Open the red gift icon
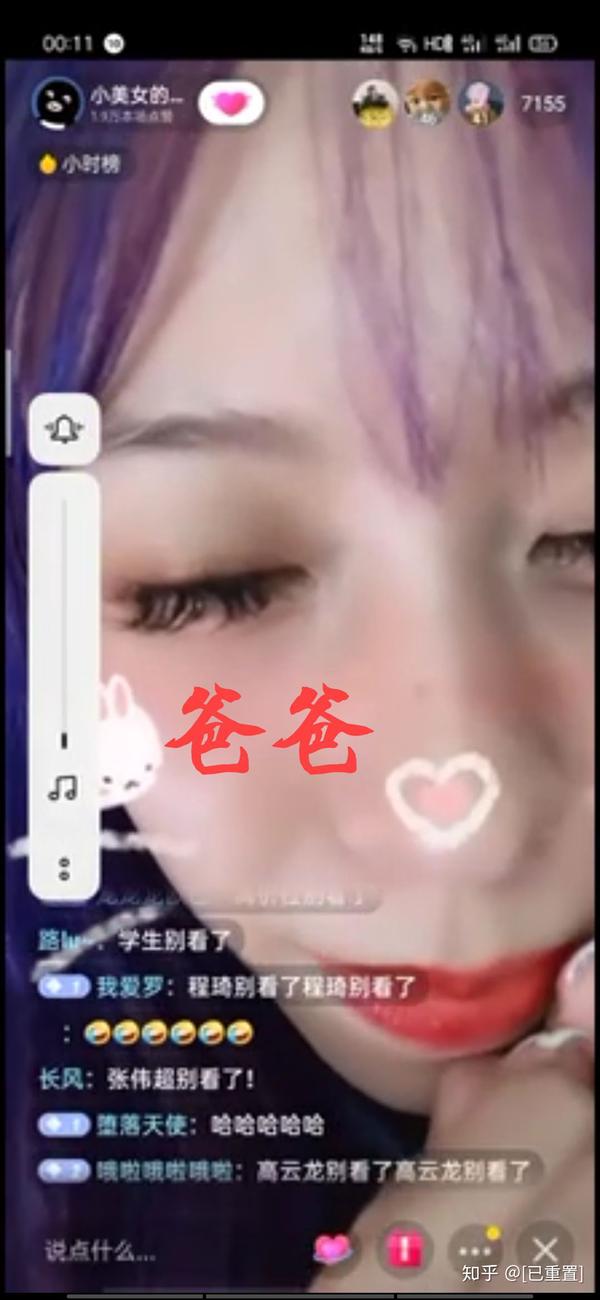The width and height of the screenshot is (600, 1300). coord(404,1249)
